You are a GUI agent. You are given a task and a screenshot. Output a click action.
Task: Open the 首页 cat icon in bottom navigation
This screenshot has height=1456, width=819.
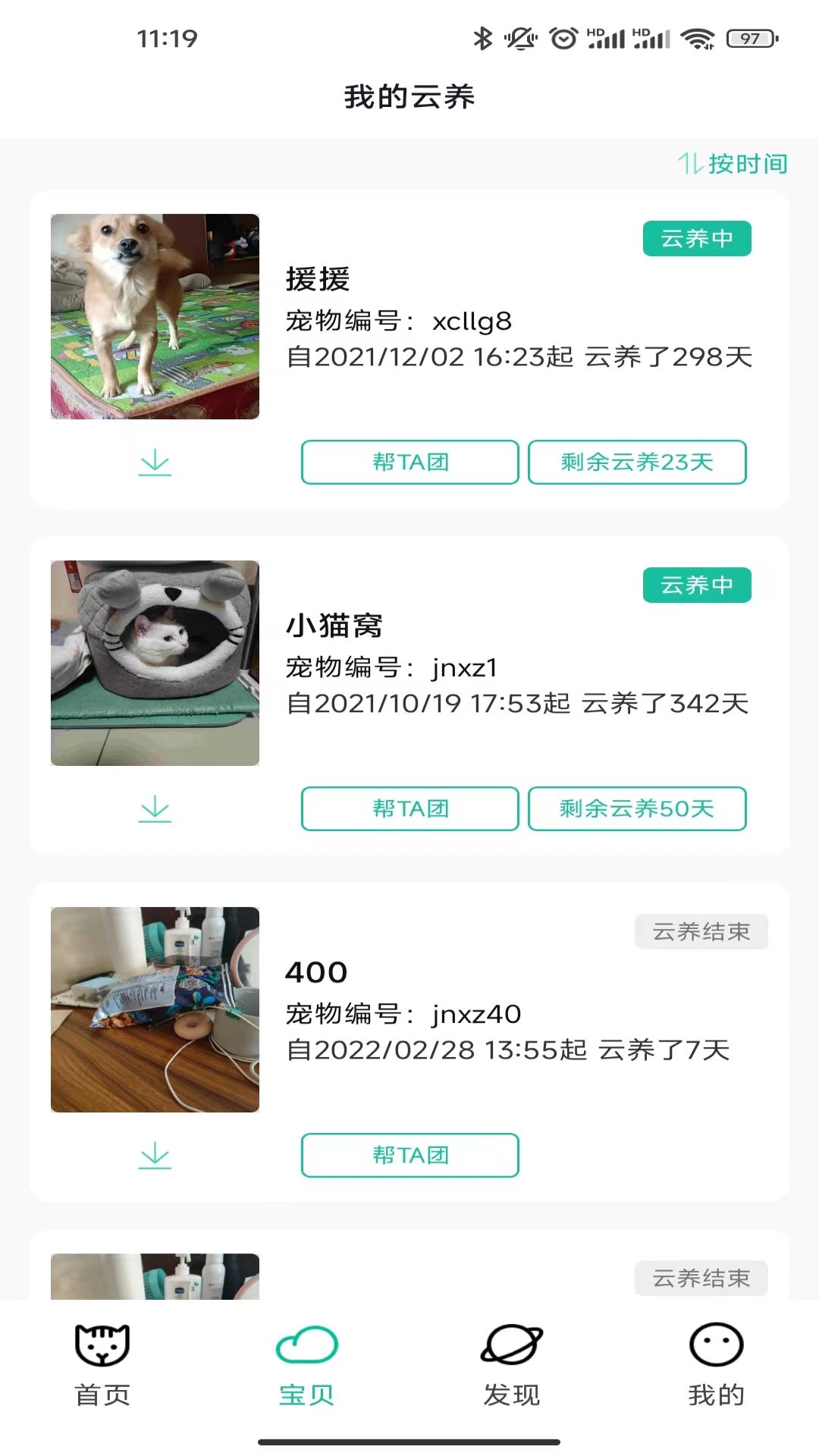101,1346
